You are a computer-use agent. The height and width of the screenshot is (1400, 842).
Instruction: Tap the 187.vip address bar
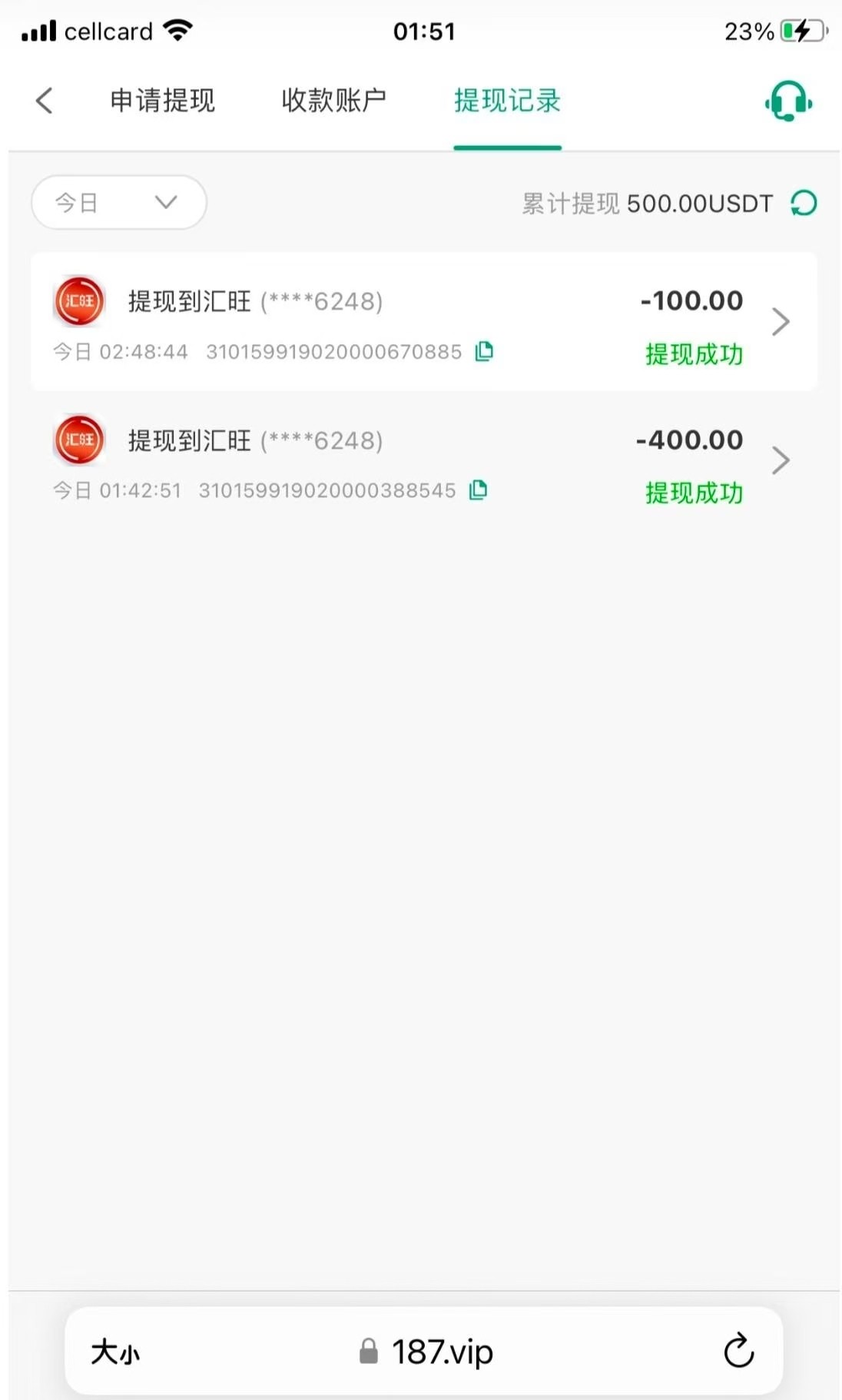tap(427, 1352)
